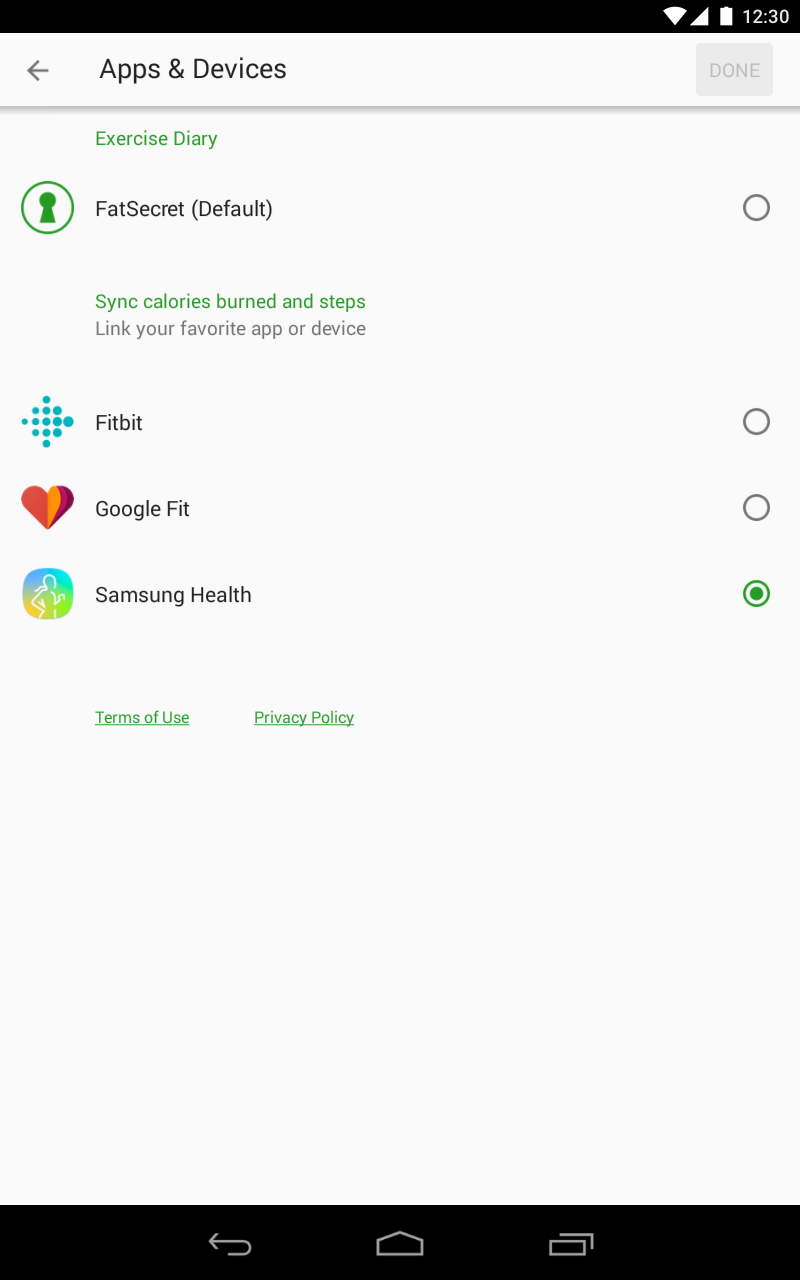This screenshot has height=1280, width=800.
Task: Tap the DONE button
Action: click(x=734, y=70)
